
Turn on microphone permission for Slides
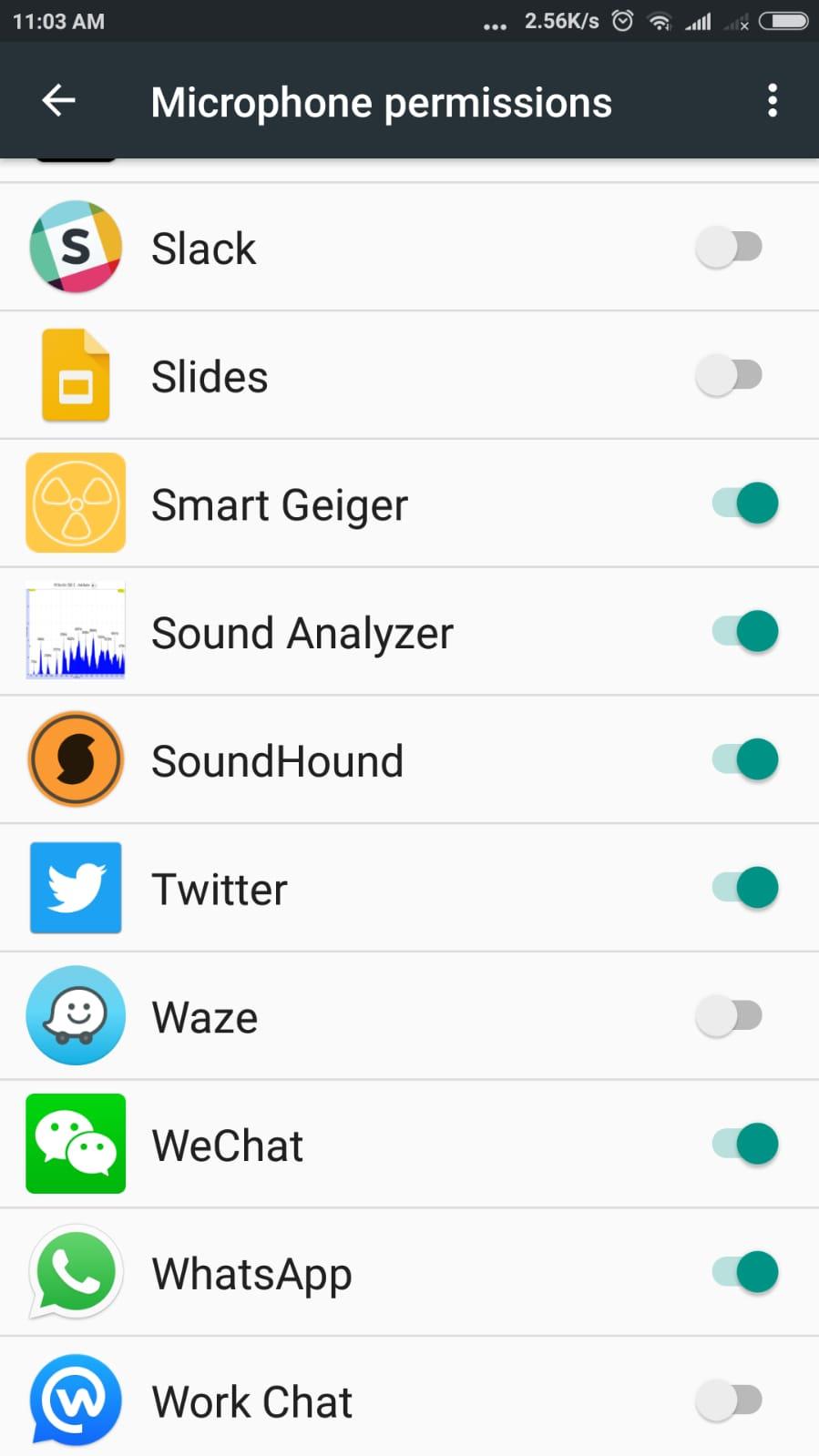730,375
